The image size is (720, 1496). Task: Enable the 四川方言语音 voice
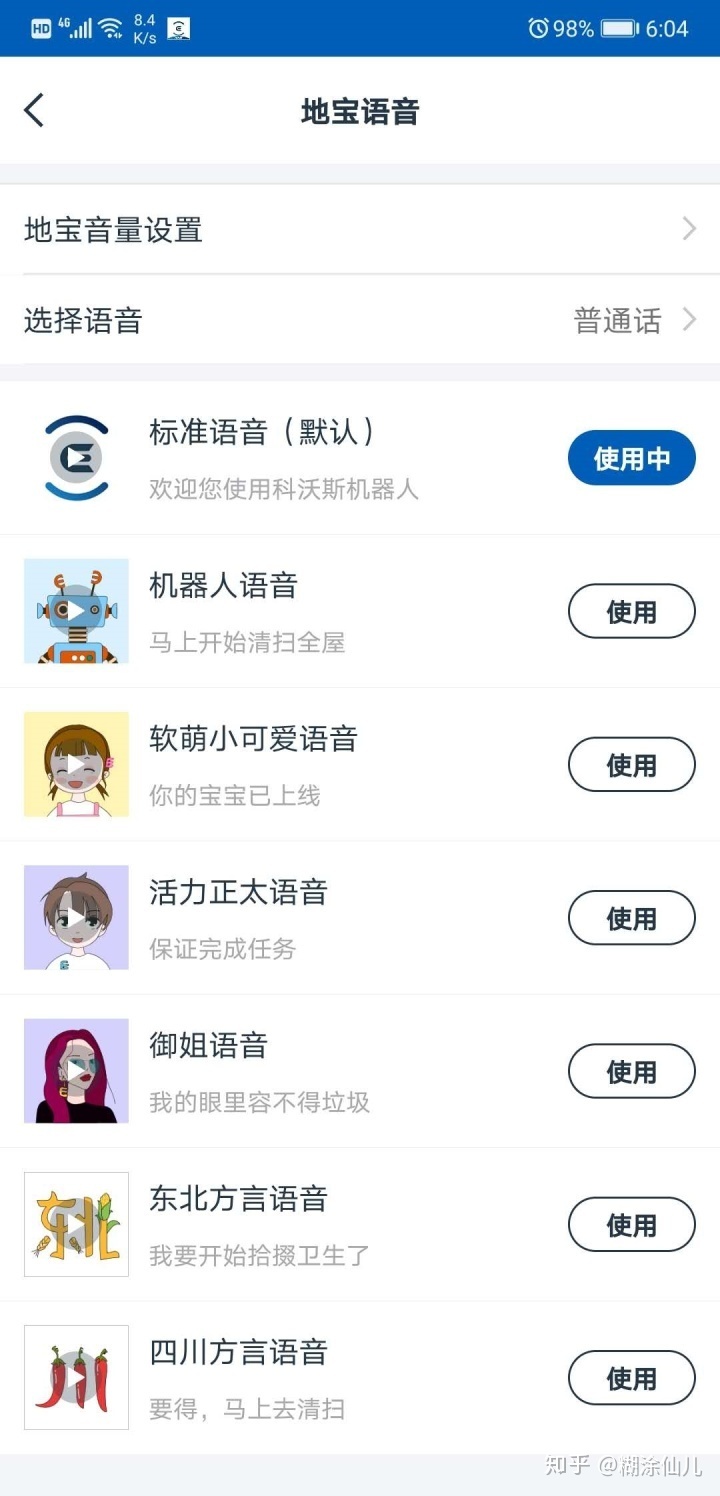tap(631, 1378)
